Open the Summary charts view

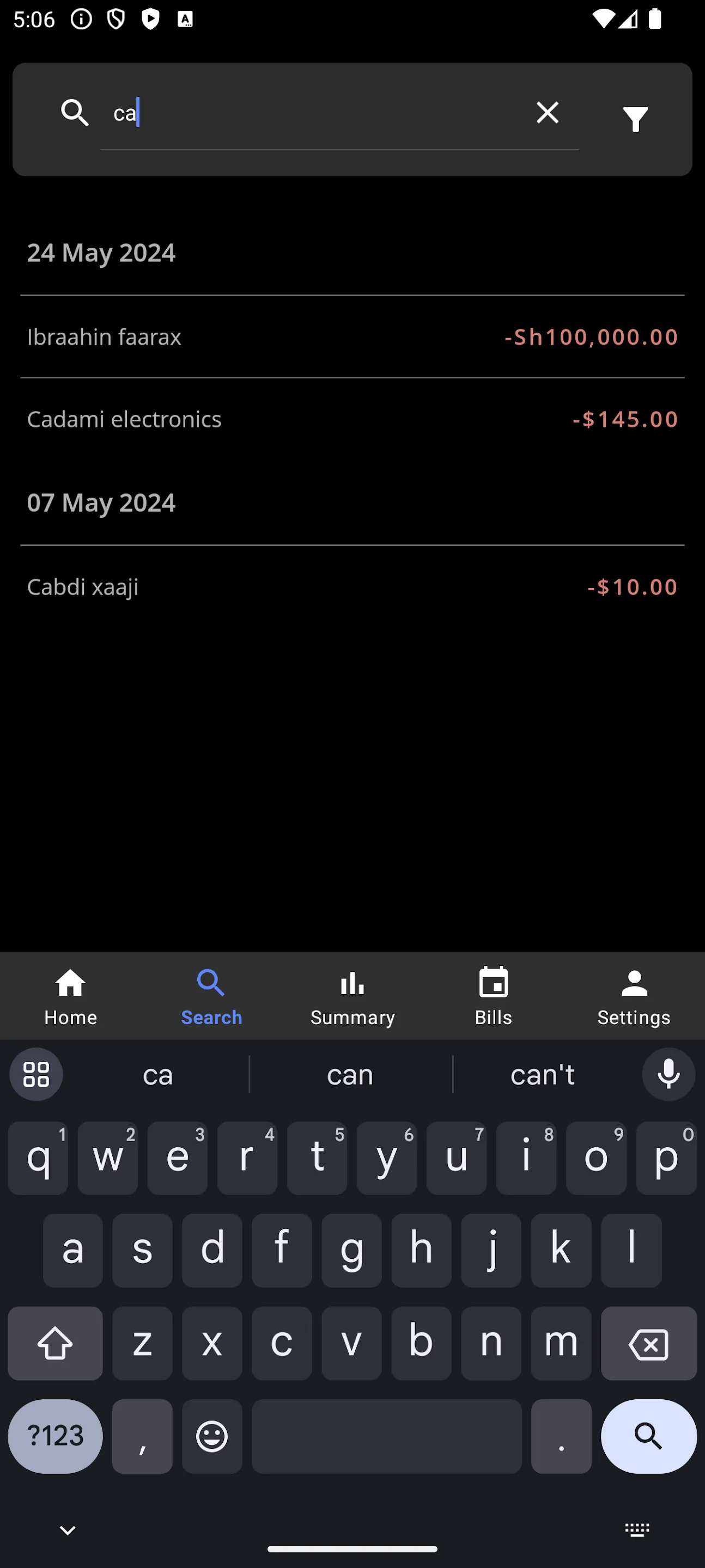pyautogui.click(x=352, y=996)
